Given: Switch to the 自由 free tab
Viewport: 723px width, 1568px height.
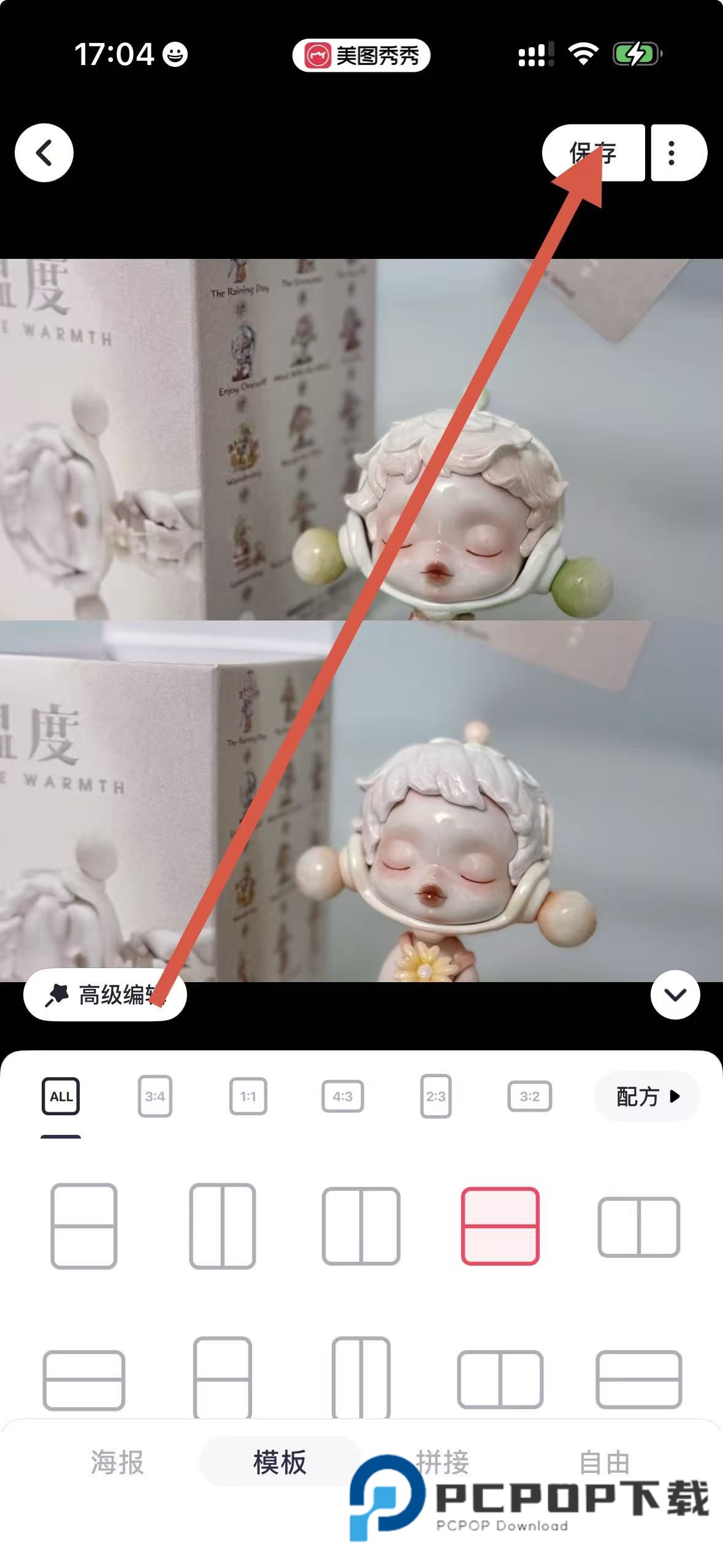Looking at the screenshot, I should coord(605,1462).
